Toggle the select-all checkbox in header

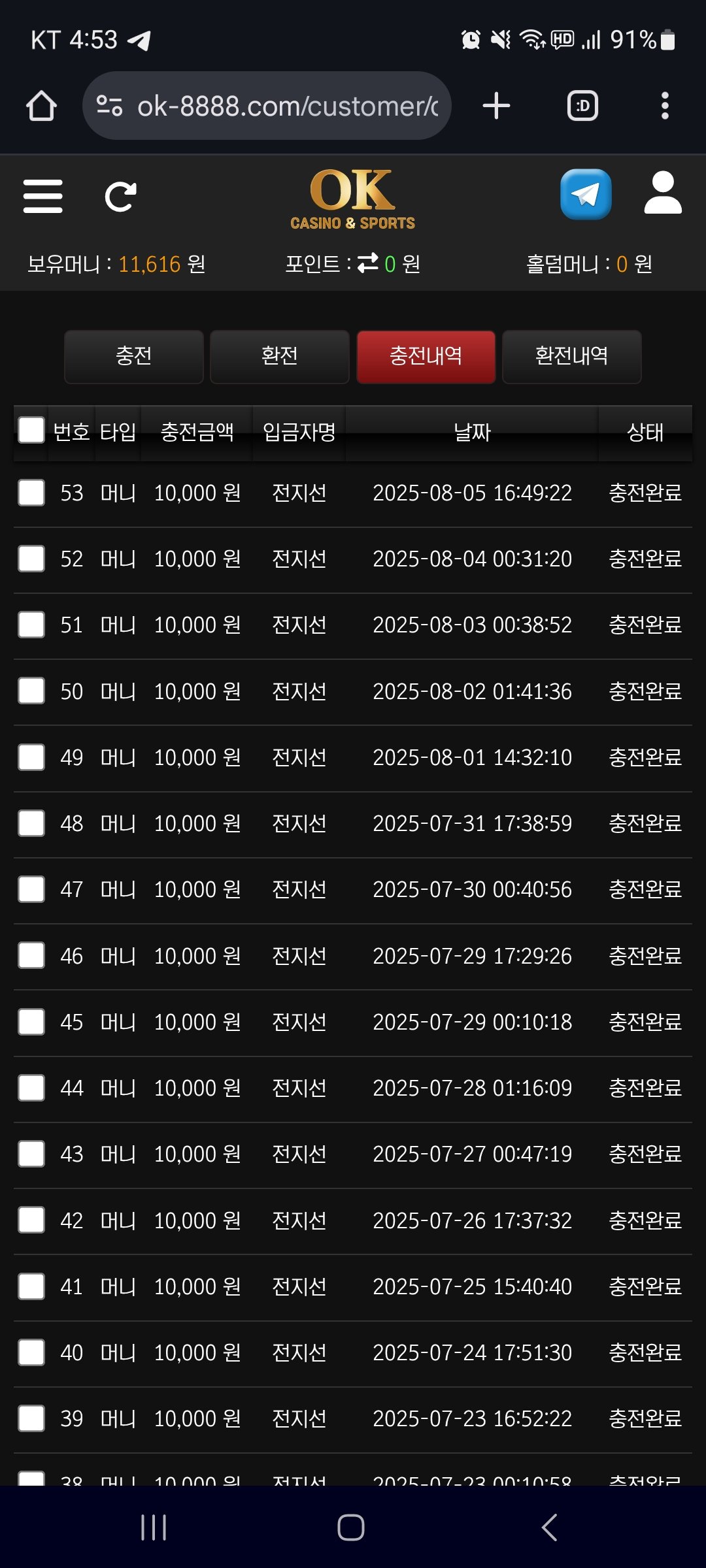click(31, 431)
